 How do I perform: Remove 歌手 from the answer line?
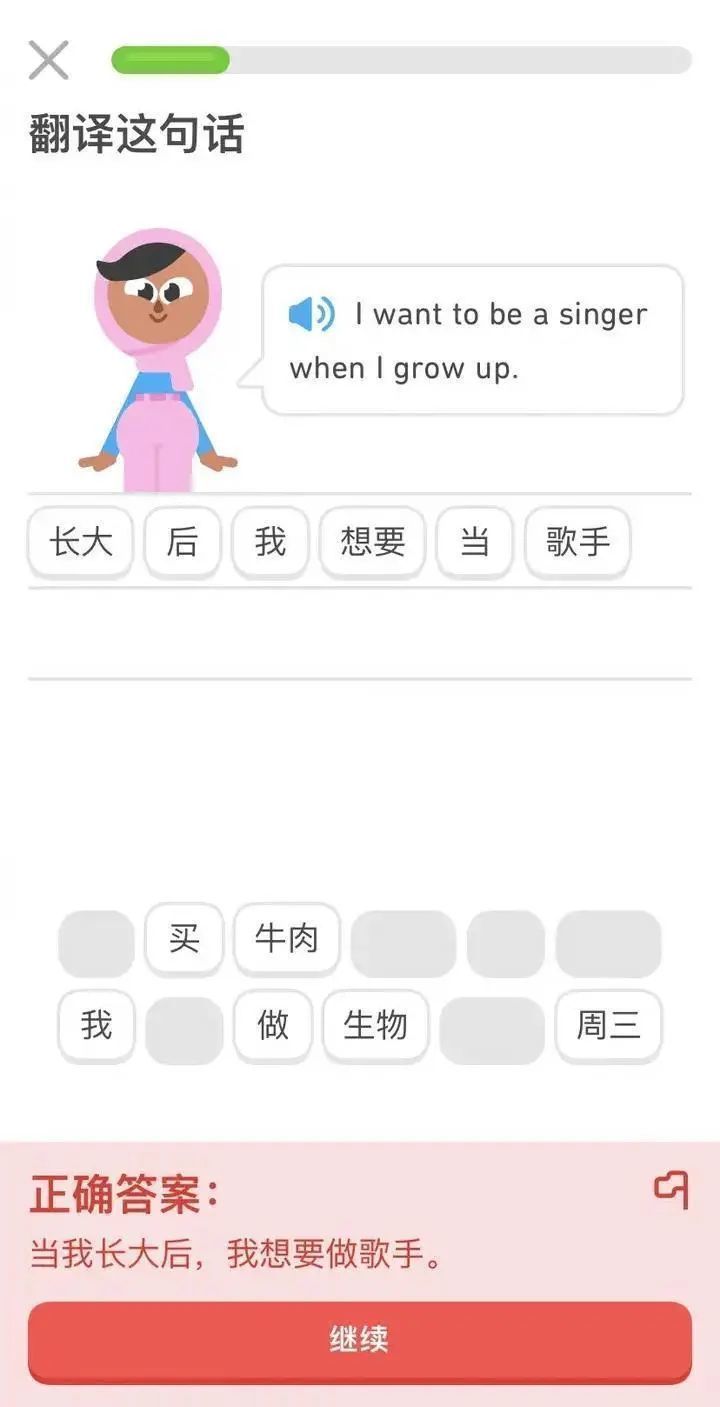pos(577,542)
